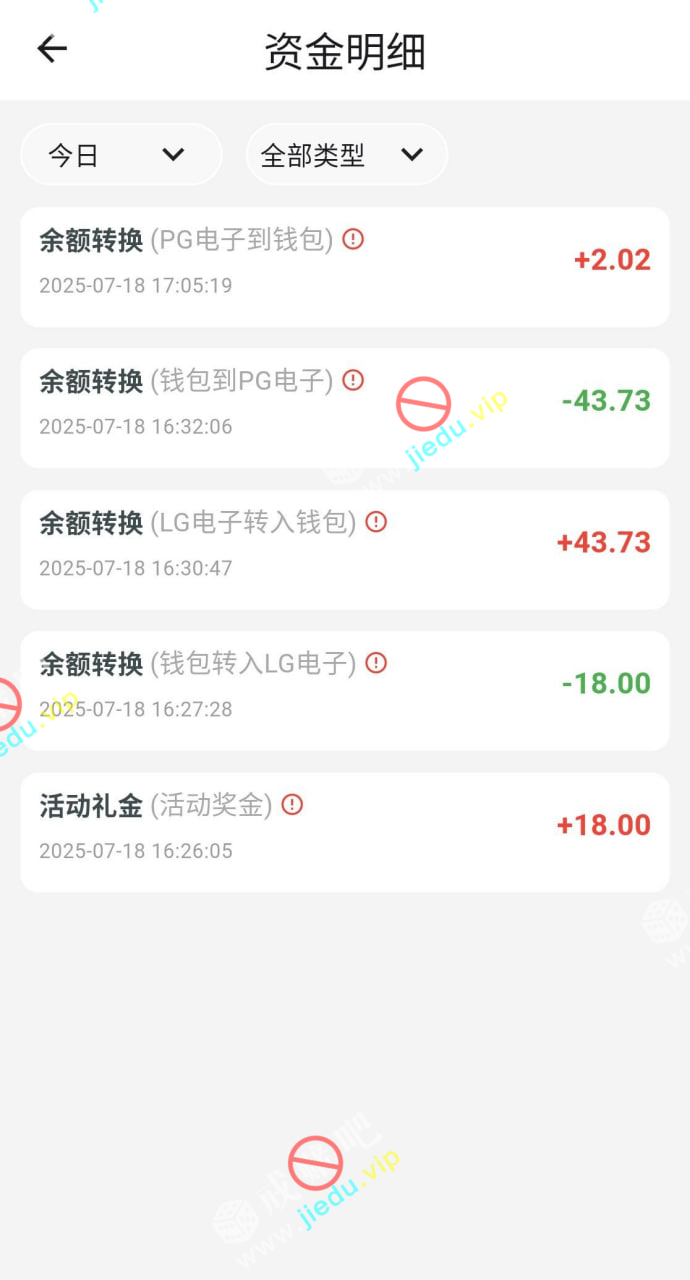Tap info icon beside PG电子到钱包

[353, 239]
